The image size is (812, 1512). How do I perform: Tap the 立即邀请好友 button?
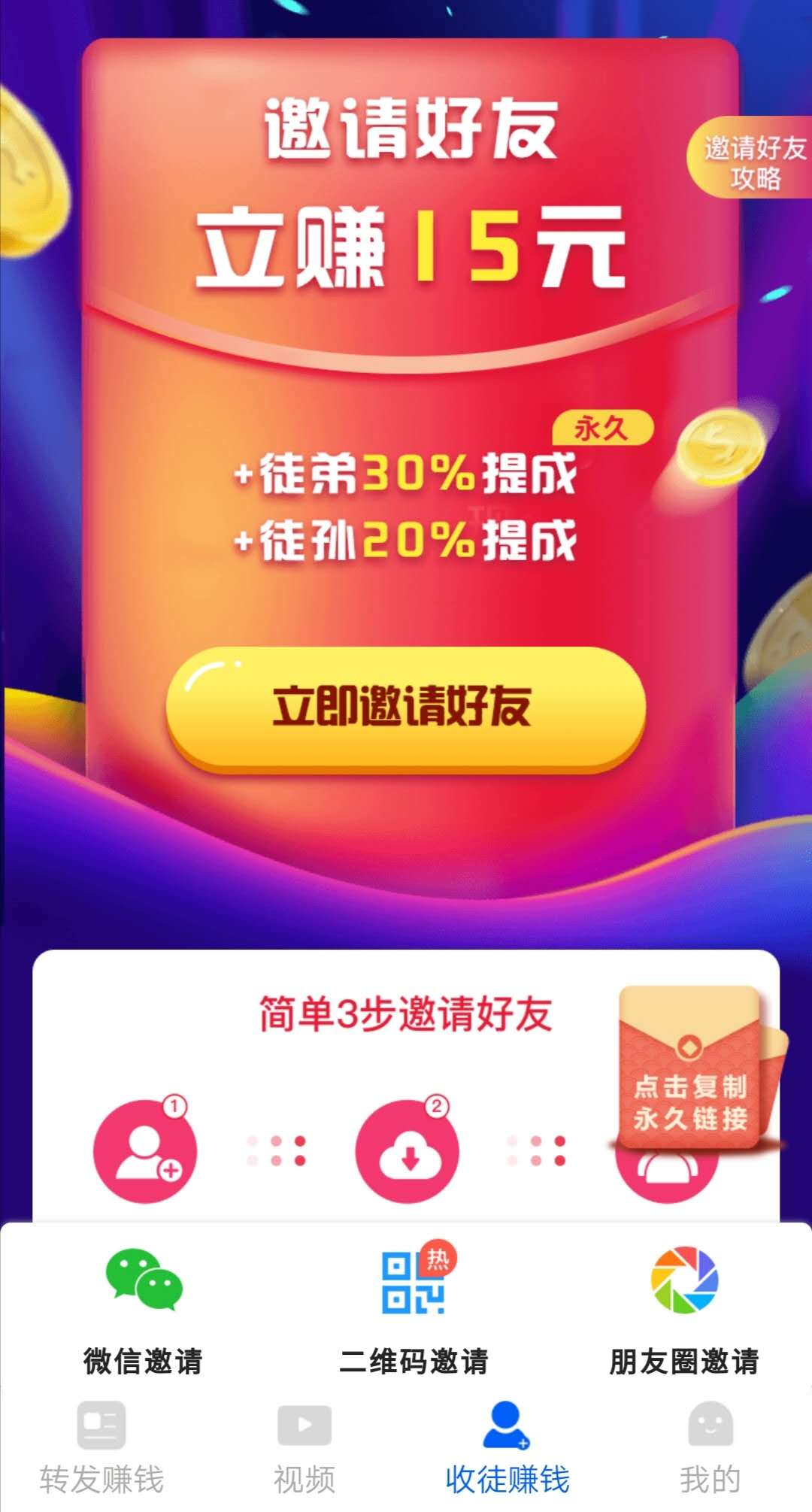pos(406,708)
